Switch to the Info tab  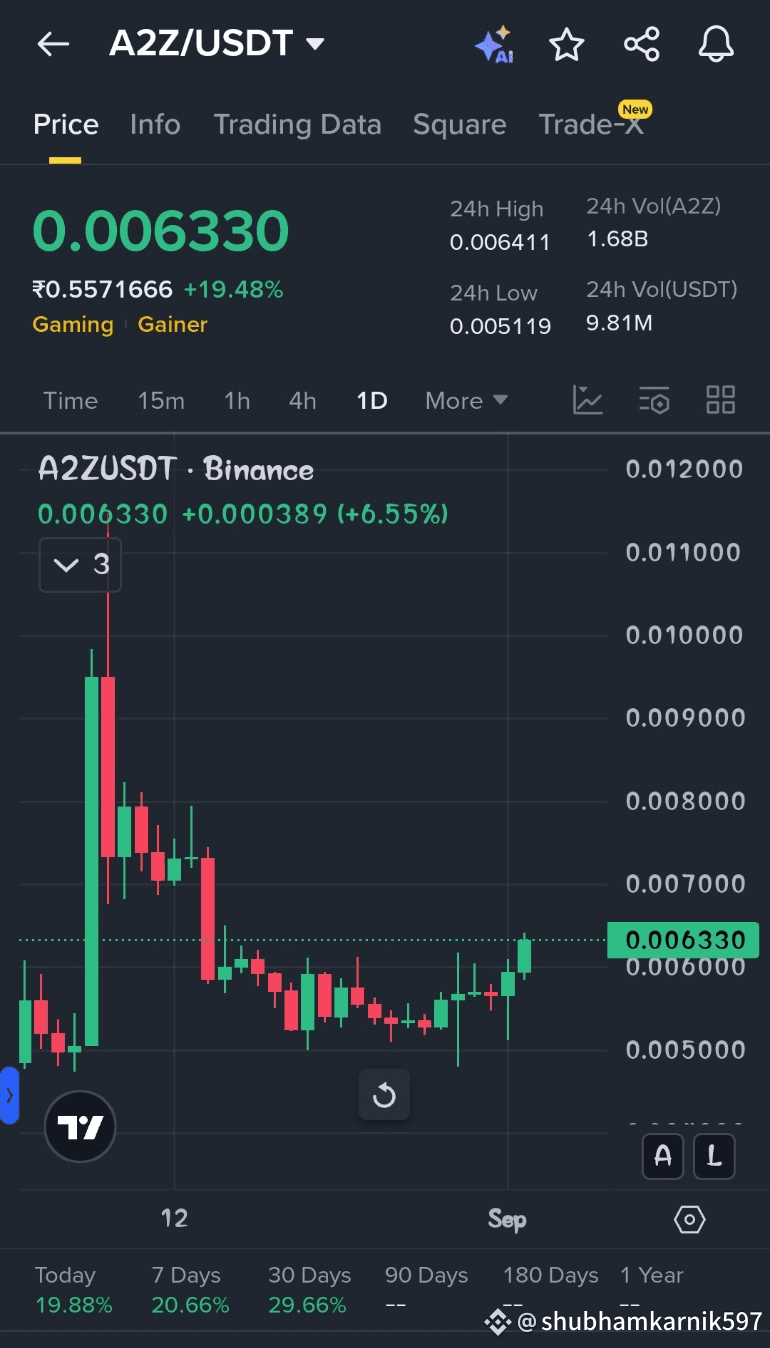click(x=155, y=125)
